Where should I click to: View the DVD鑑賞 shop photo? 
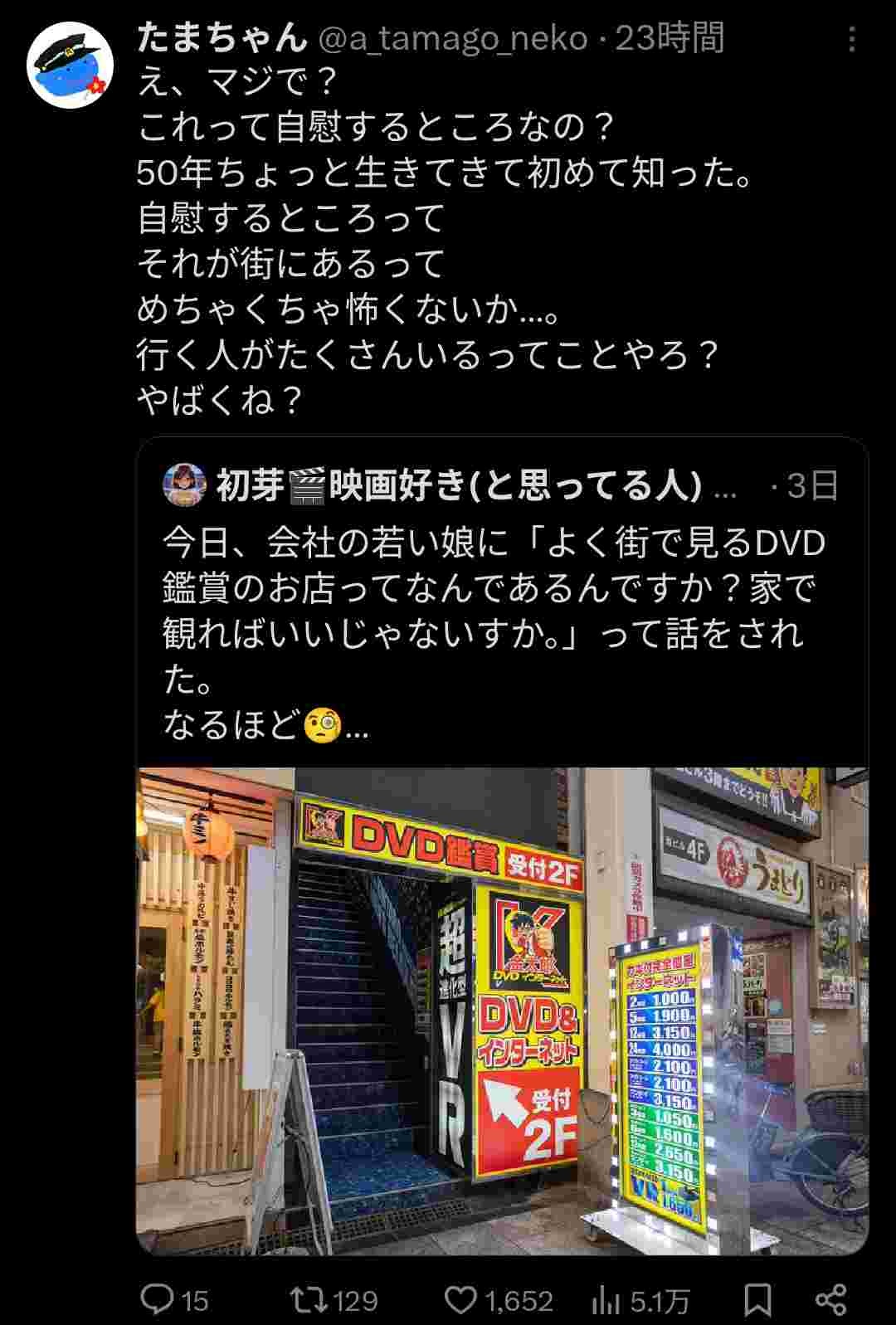click(502, 1011)
